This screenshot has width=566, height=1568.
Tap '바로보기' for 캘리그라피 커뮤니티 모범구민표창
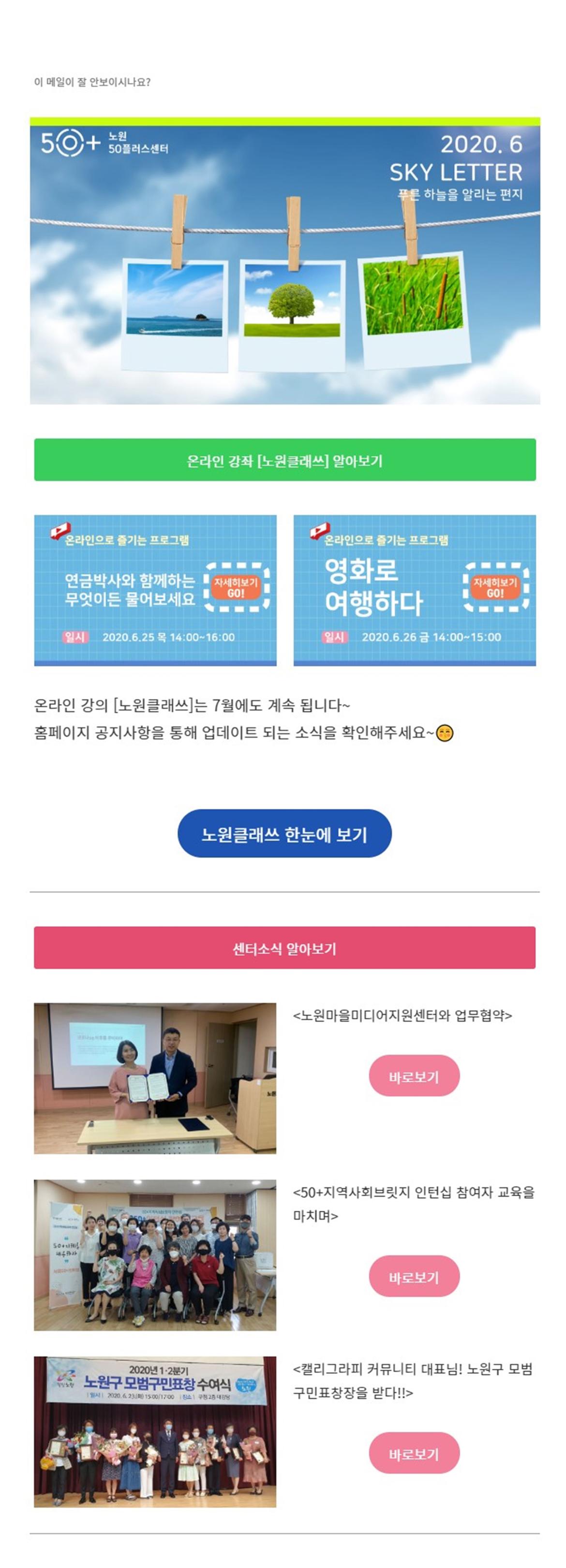414,1453
